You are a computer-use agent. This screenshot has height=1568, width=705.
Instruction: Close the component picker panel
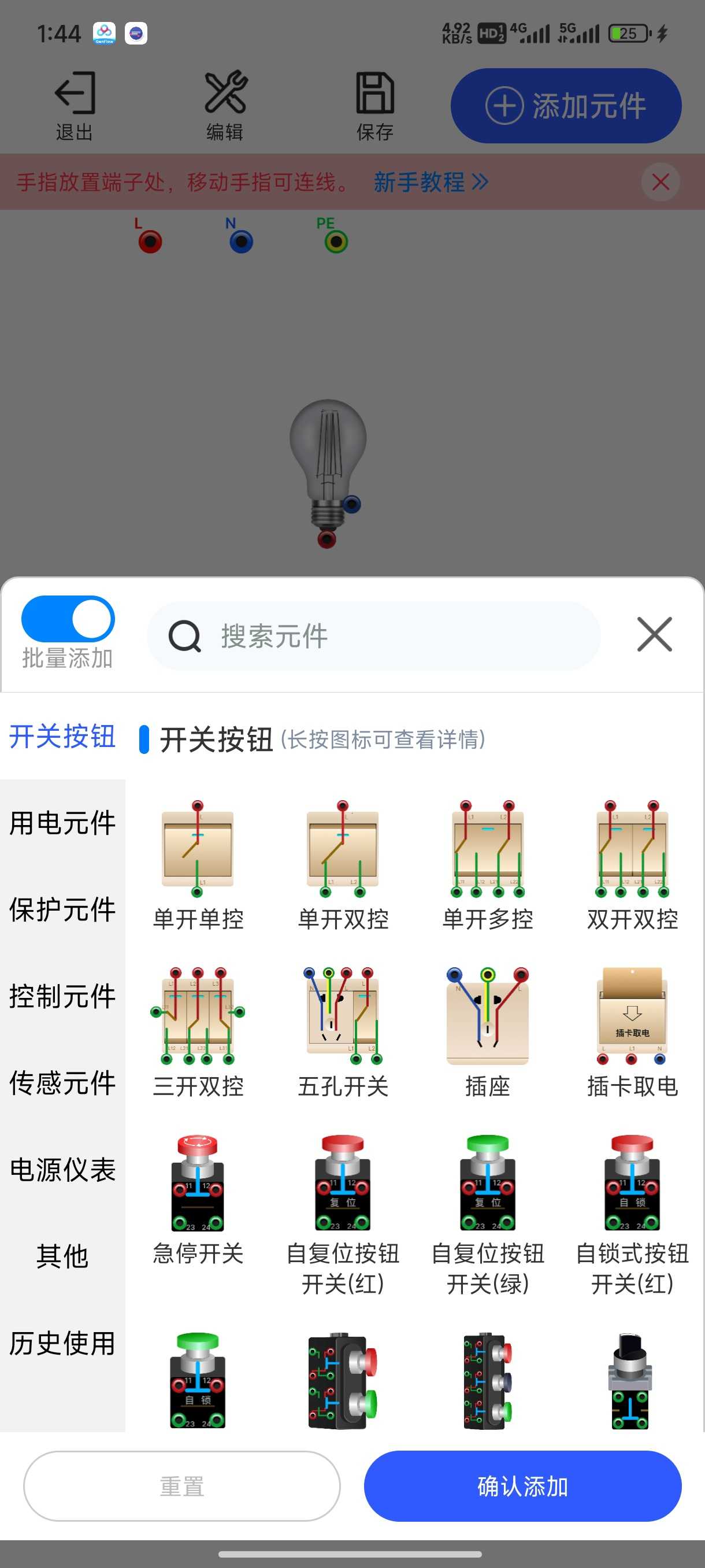(x=654, y=634)
